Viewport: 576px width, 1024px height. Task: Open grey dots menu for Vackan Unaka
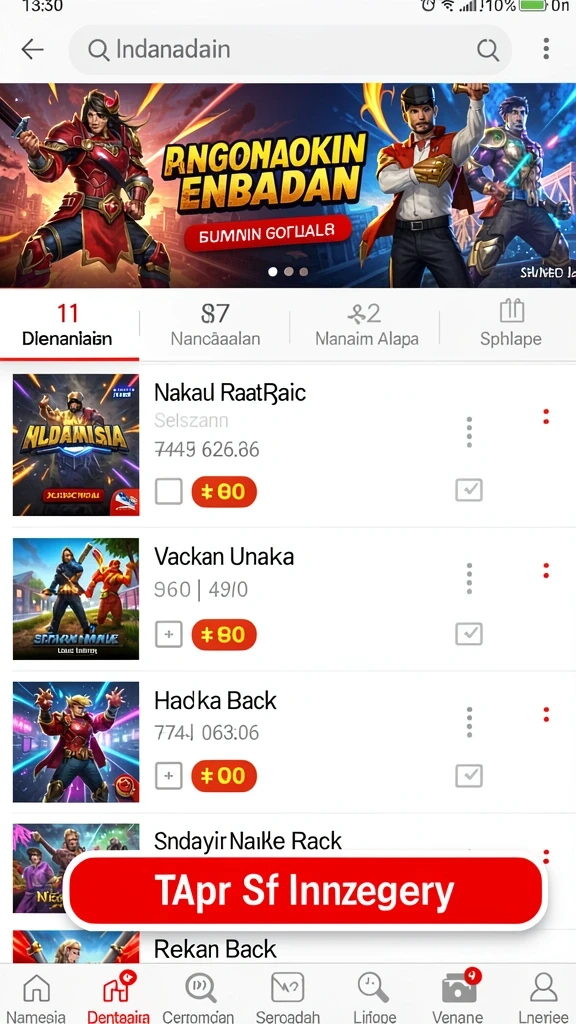469,578
